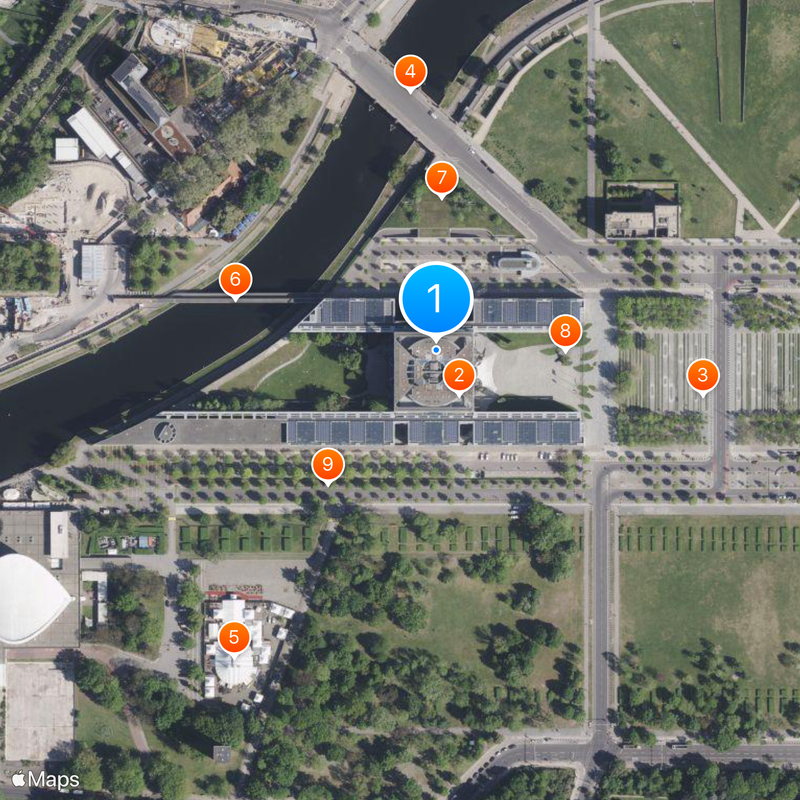Tap pin number 4 on the bridge
This screenshot has height=800, width=800.
pos(410,71)
